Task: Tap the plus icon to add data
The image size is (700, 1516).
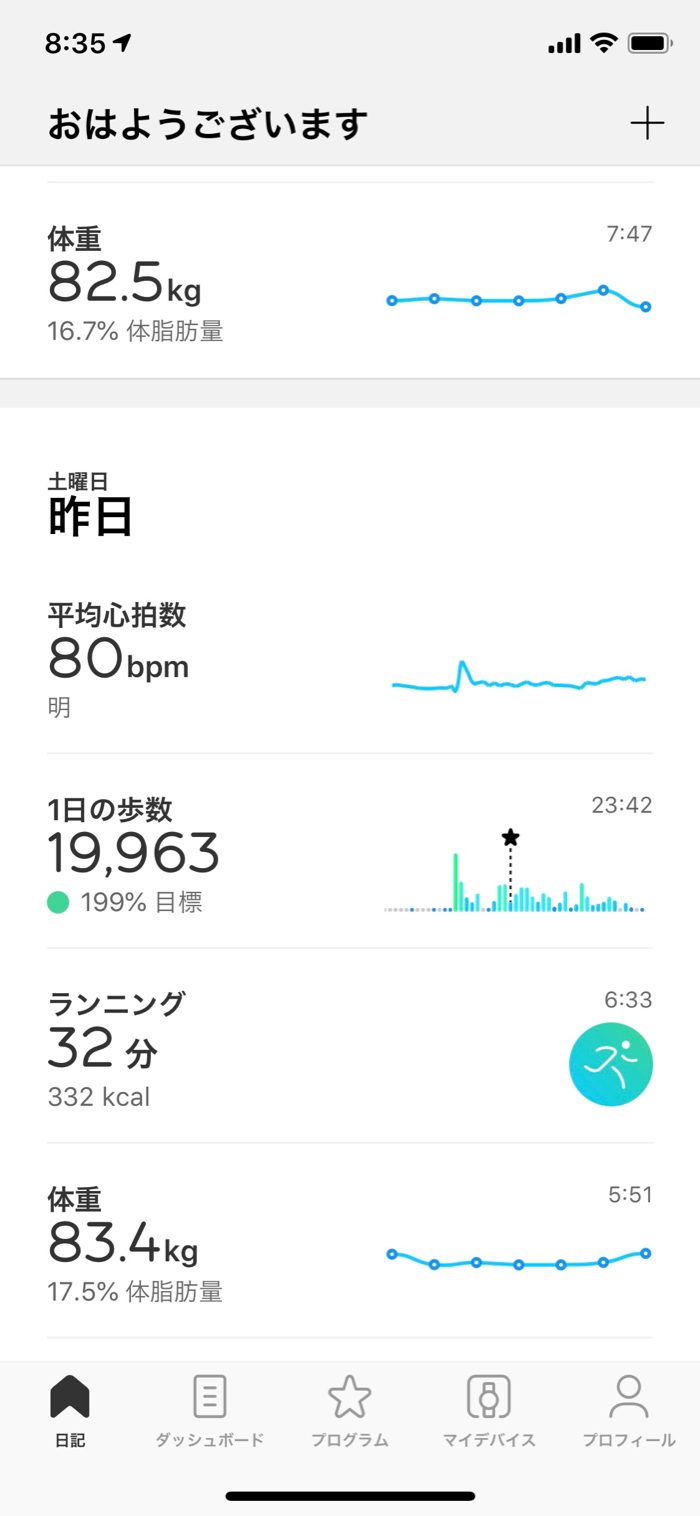Action: coord(647,124)
